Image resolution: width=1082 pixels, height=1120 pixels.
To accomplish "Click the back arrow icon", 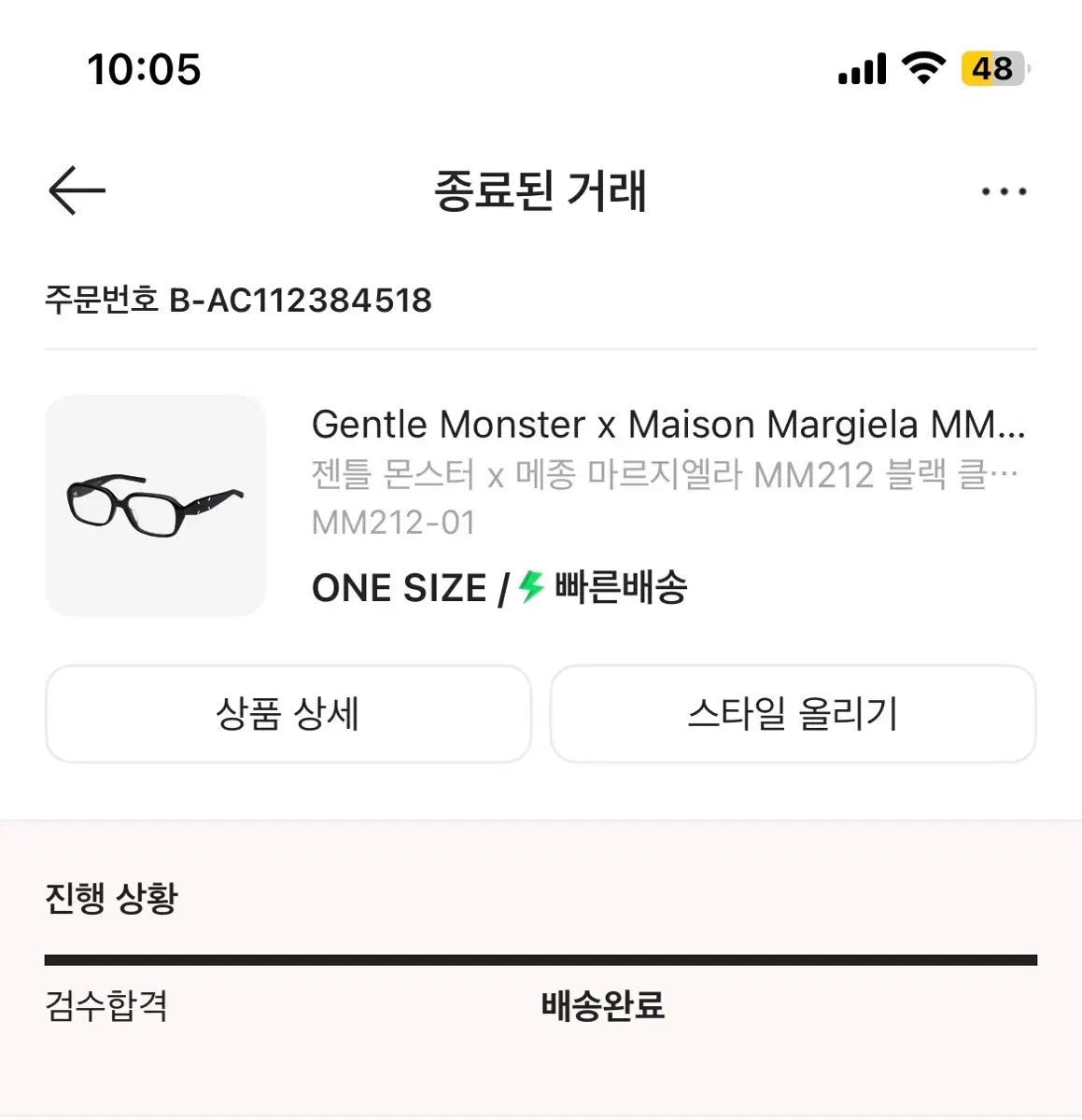I will [x=77, y=191].
